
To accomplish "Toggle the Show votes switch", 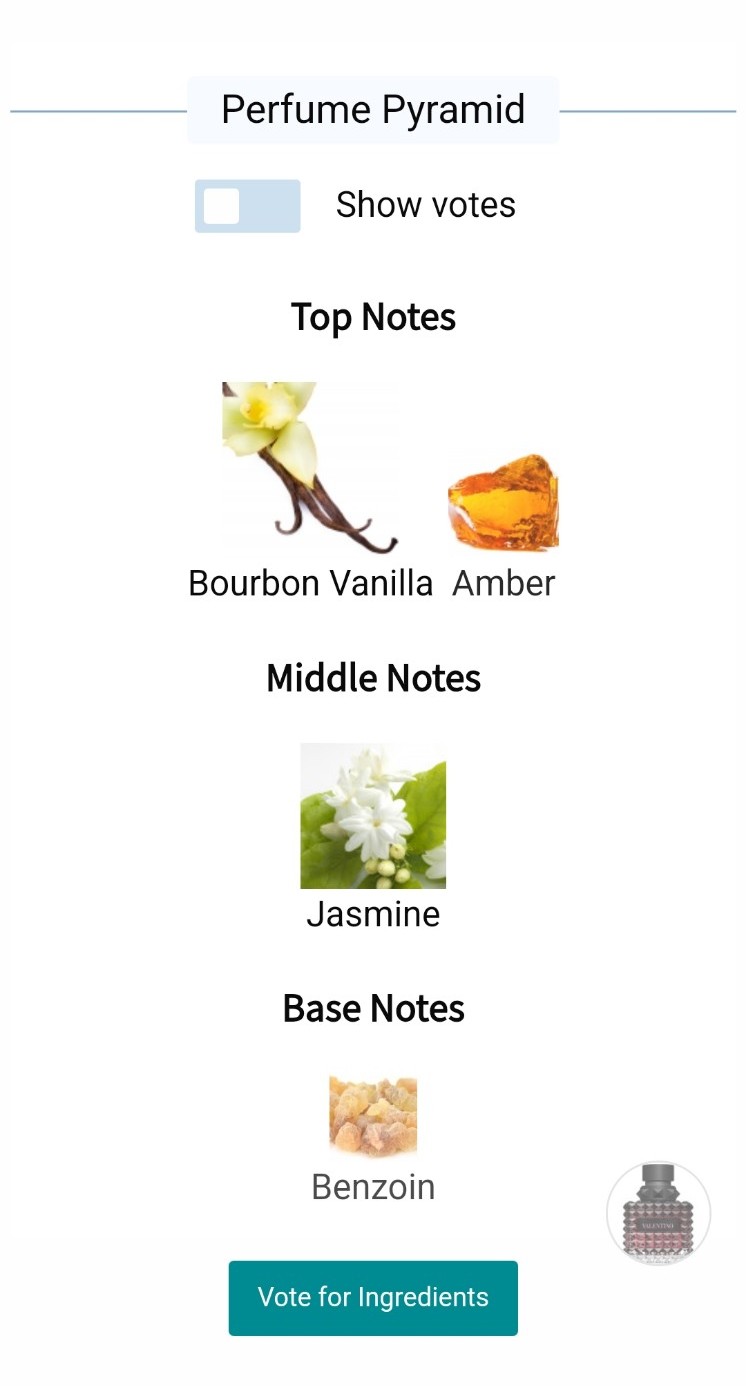I will (x=247, y=206).
